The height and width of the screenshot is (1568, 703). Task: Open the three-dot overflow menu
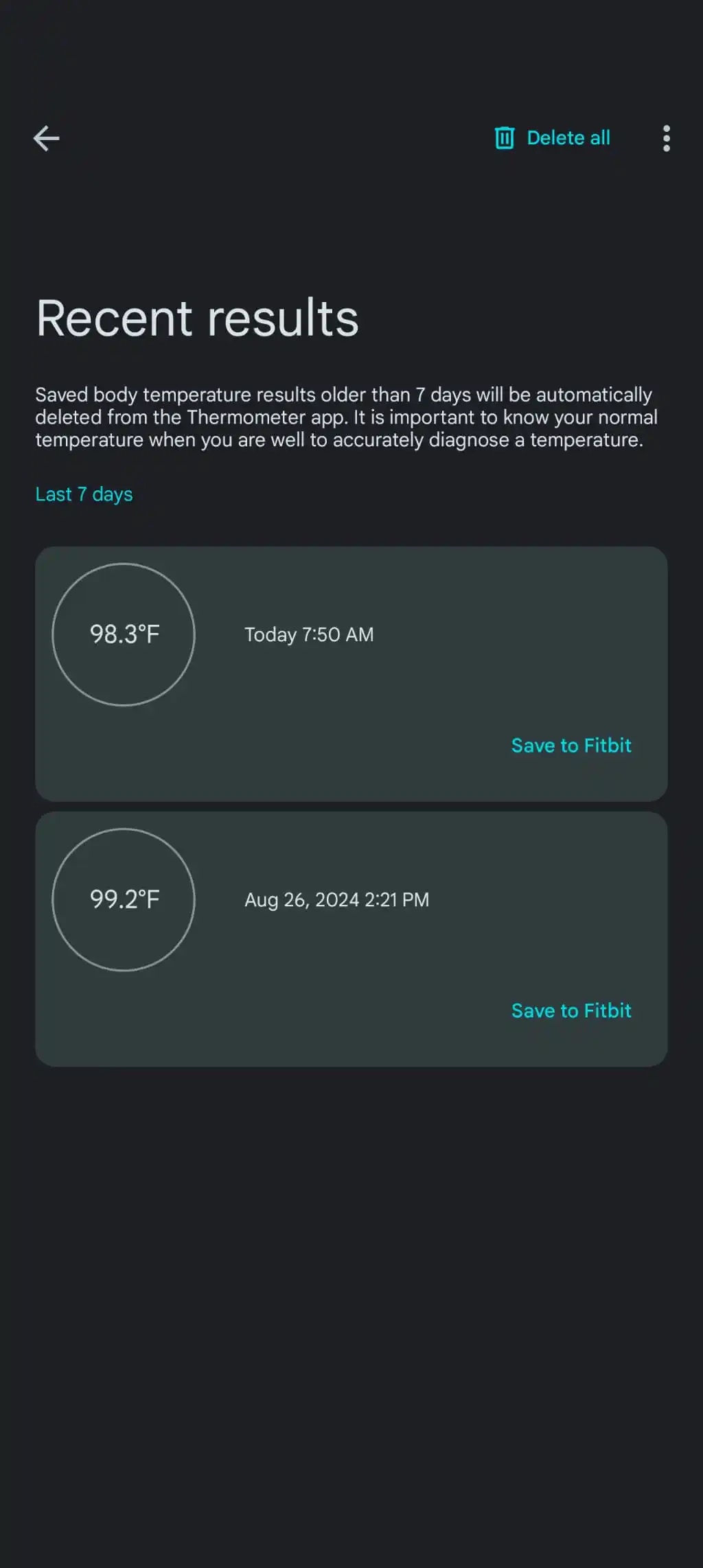(666, 138)
